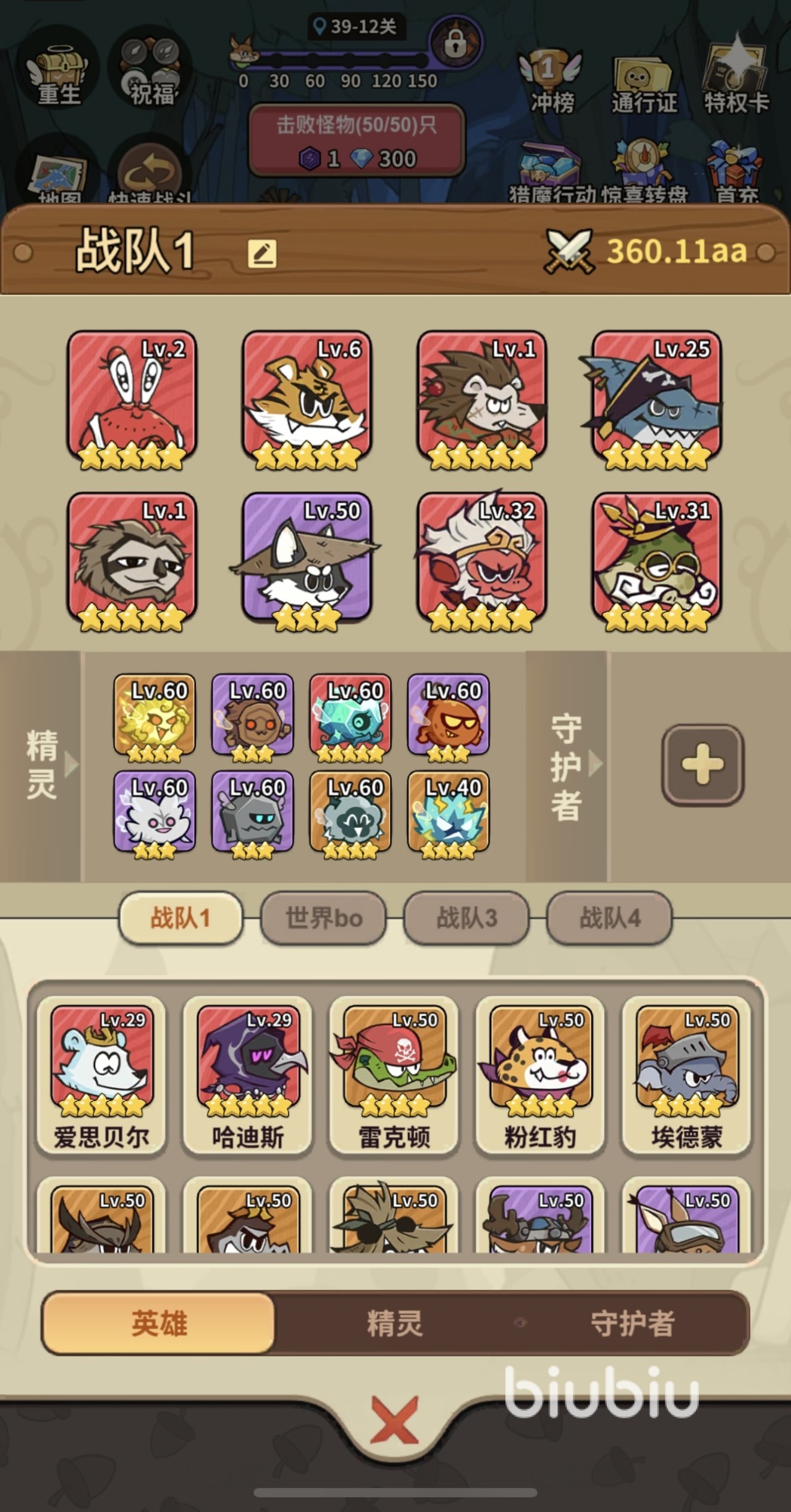This screenshot has width=791, height=1512.
Task: Select hero 哈迪斯
Action: (x=248, y=1074)
